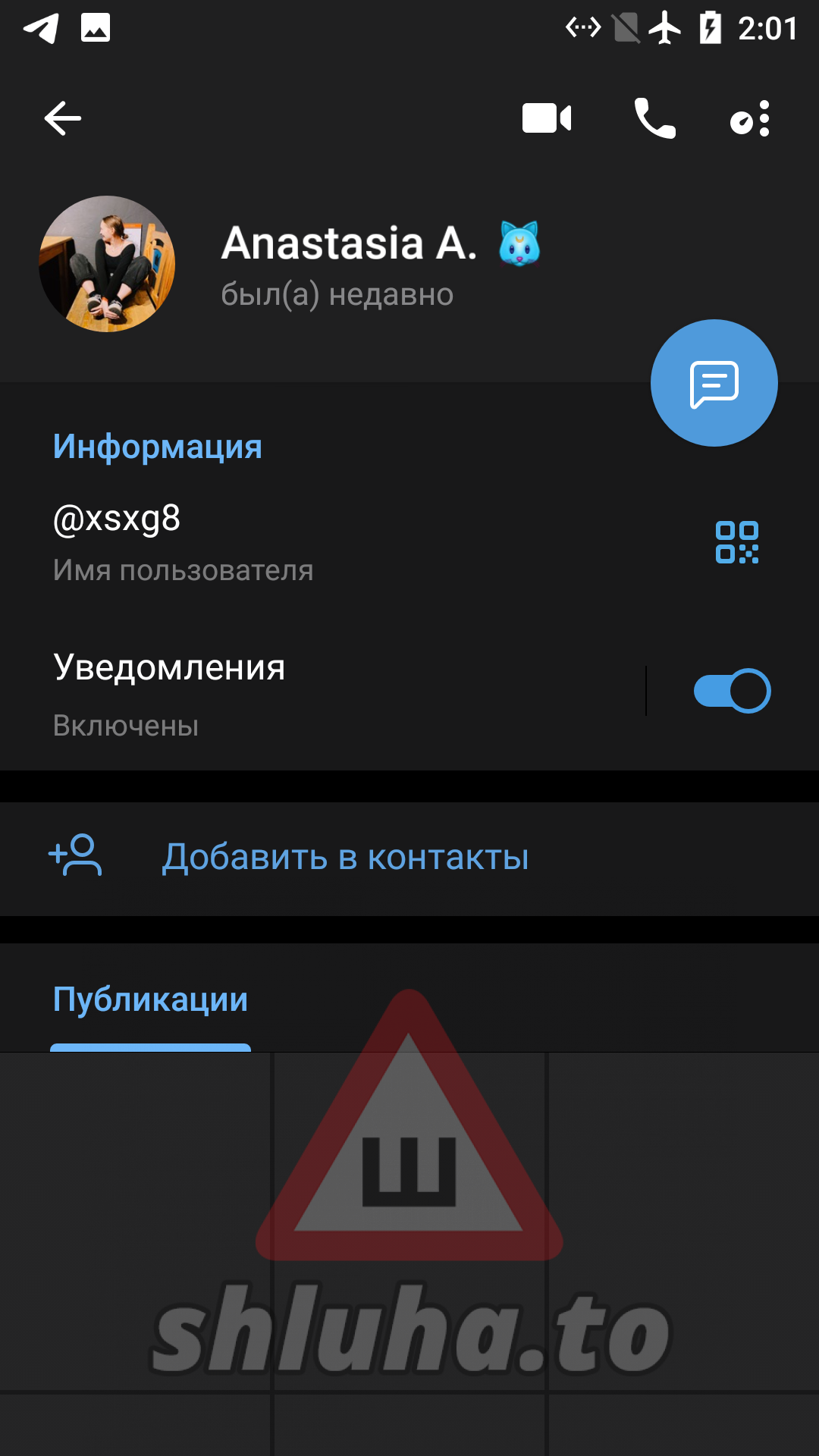Start a video call with Anastasia A.

[x=547, y=118]
